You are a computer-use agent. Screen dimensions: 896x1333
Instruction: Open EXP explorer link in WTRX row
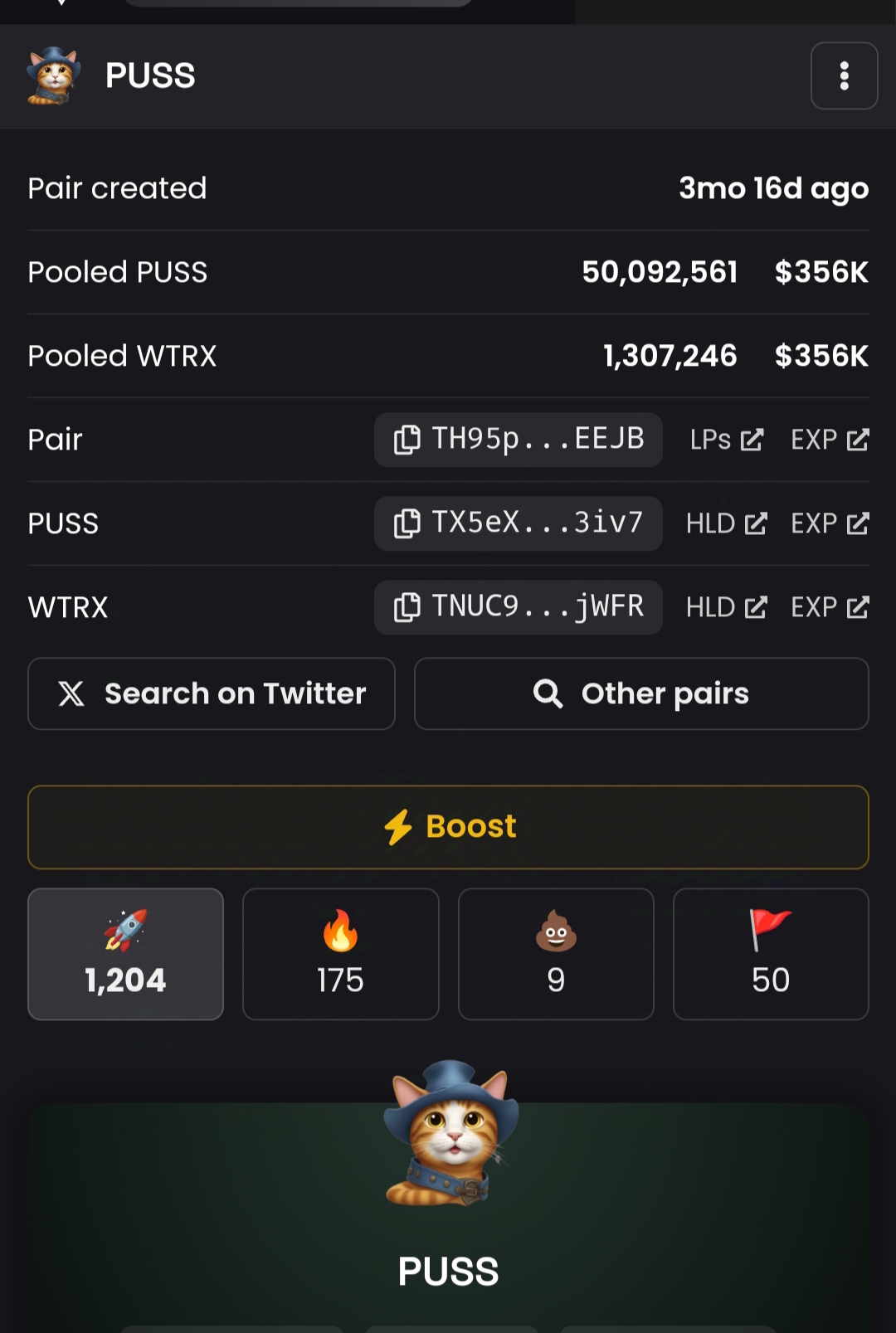[x=829, y=607]
